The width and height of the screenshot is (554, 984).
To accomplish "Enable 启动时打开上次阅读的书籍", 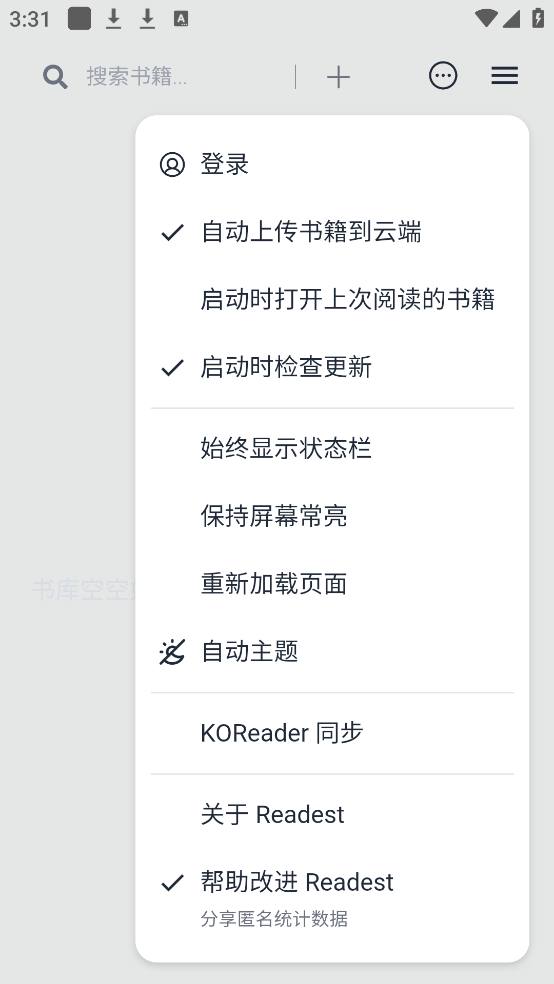I will (x=332, y=299).
